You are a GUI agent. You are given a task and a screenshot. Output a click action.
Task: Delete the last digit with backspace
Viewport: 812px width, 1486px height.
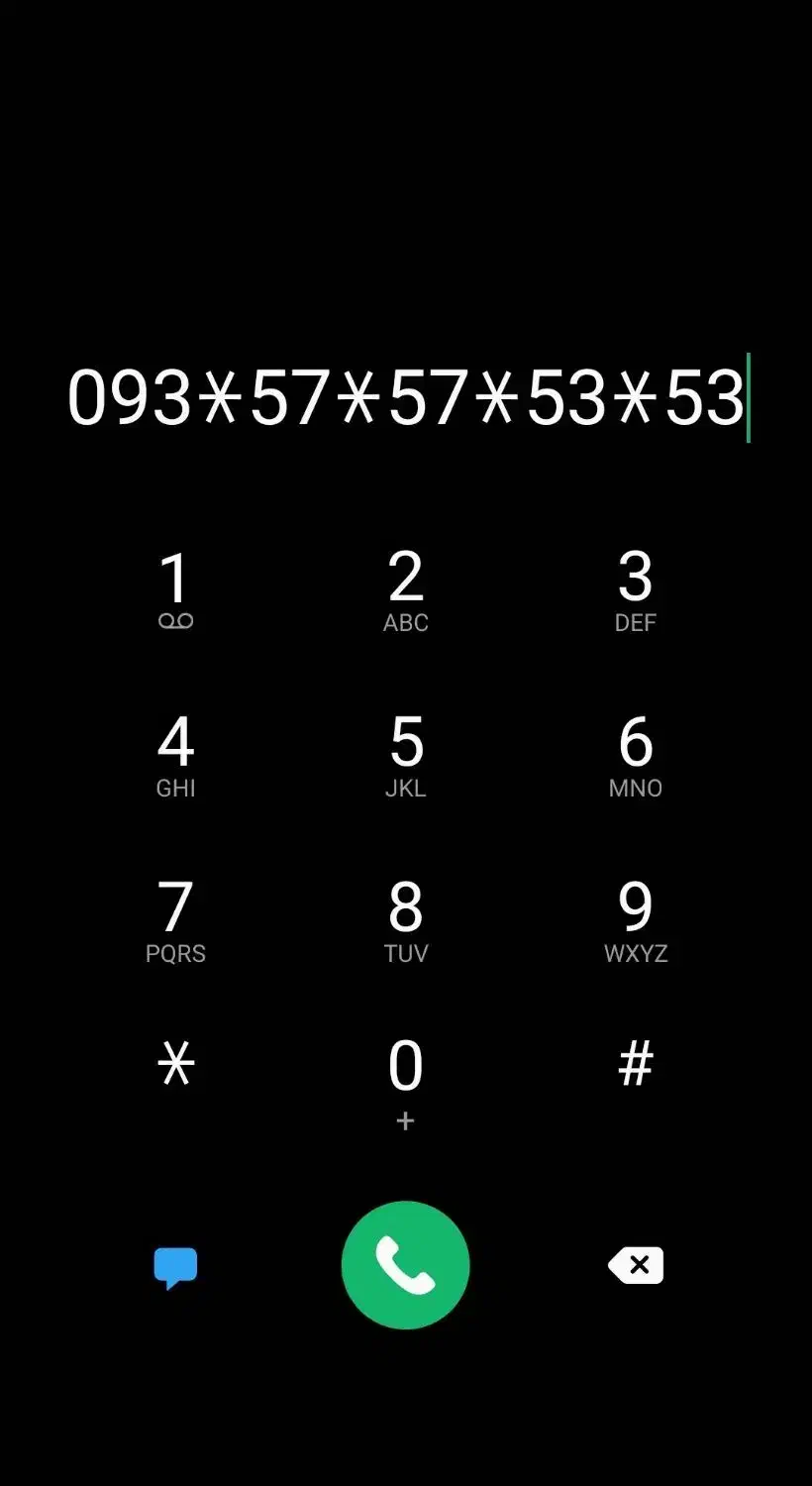(x=635, y=1265)
